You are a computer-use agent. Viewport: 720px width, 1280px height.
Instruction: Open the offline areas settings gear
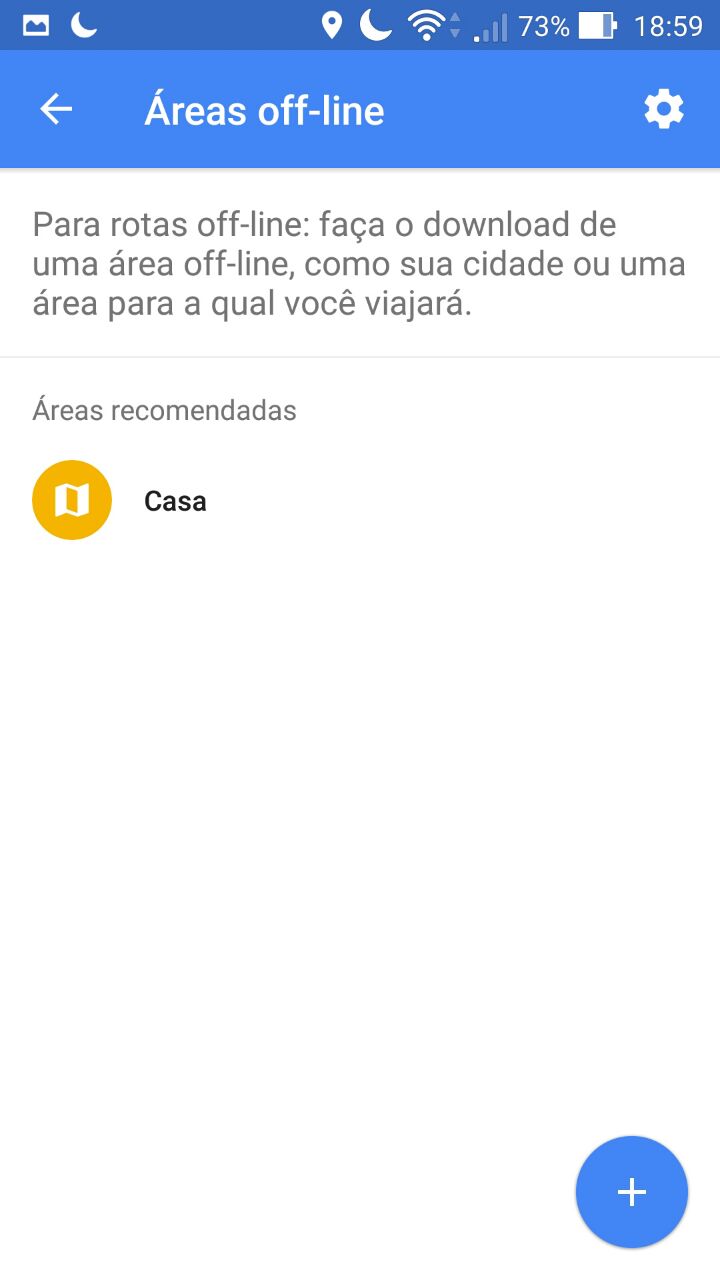pos(664,110)
